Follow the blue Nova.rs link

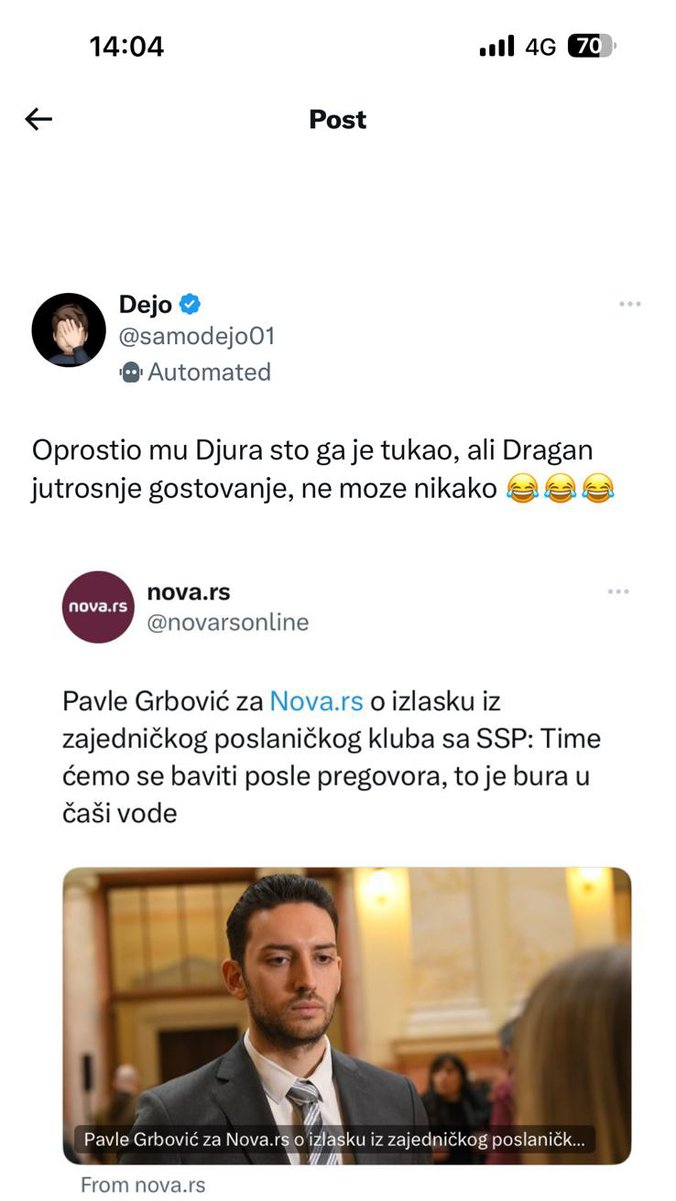tap(316, 701)
